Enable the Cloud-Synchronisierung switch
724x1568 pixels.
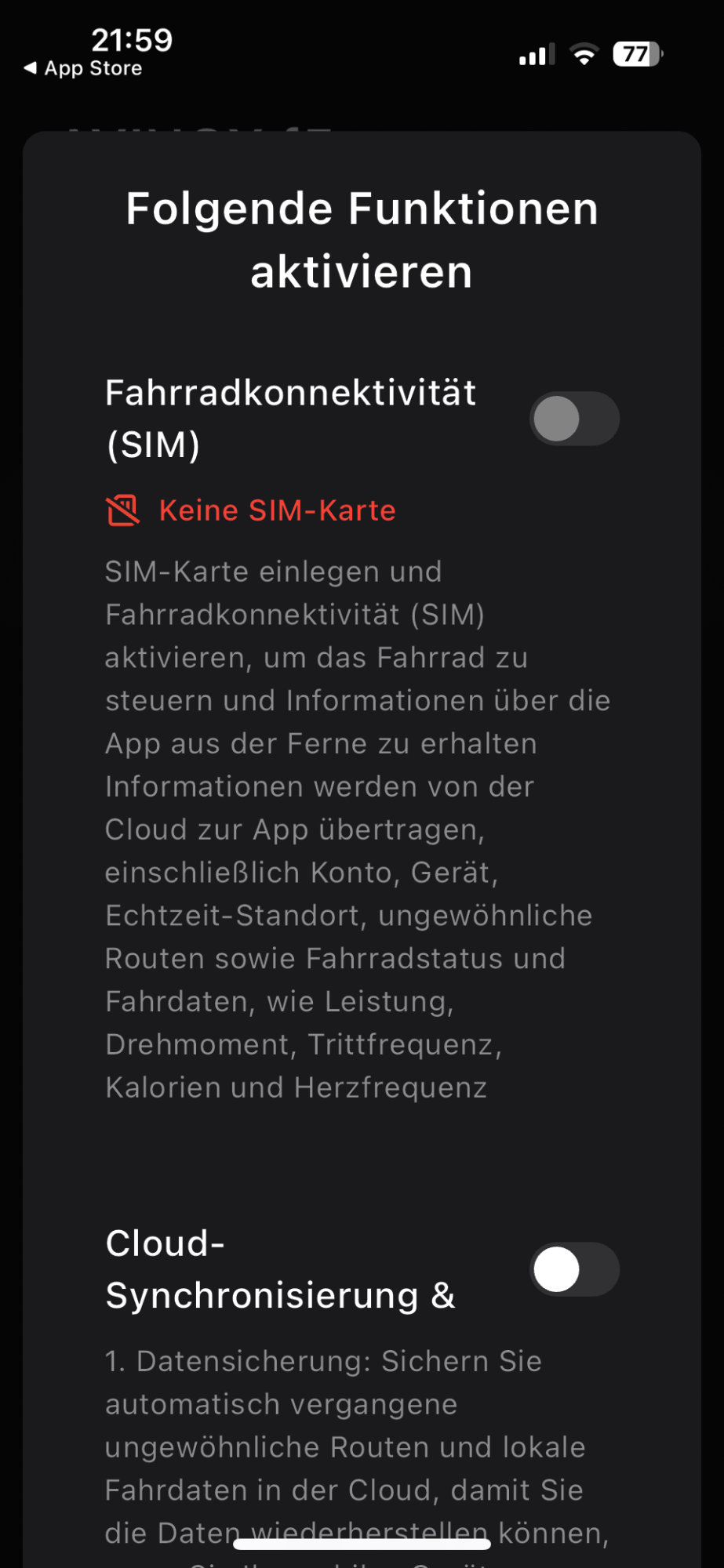574,1269
